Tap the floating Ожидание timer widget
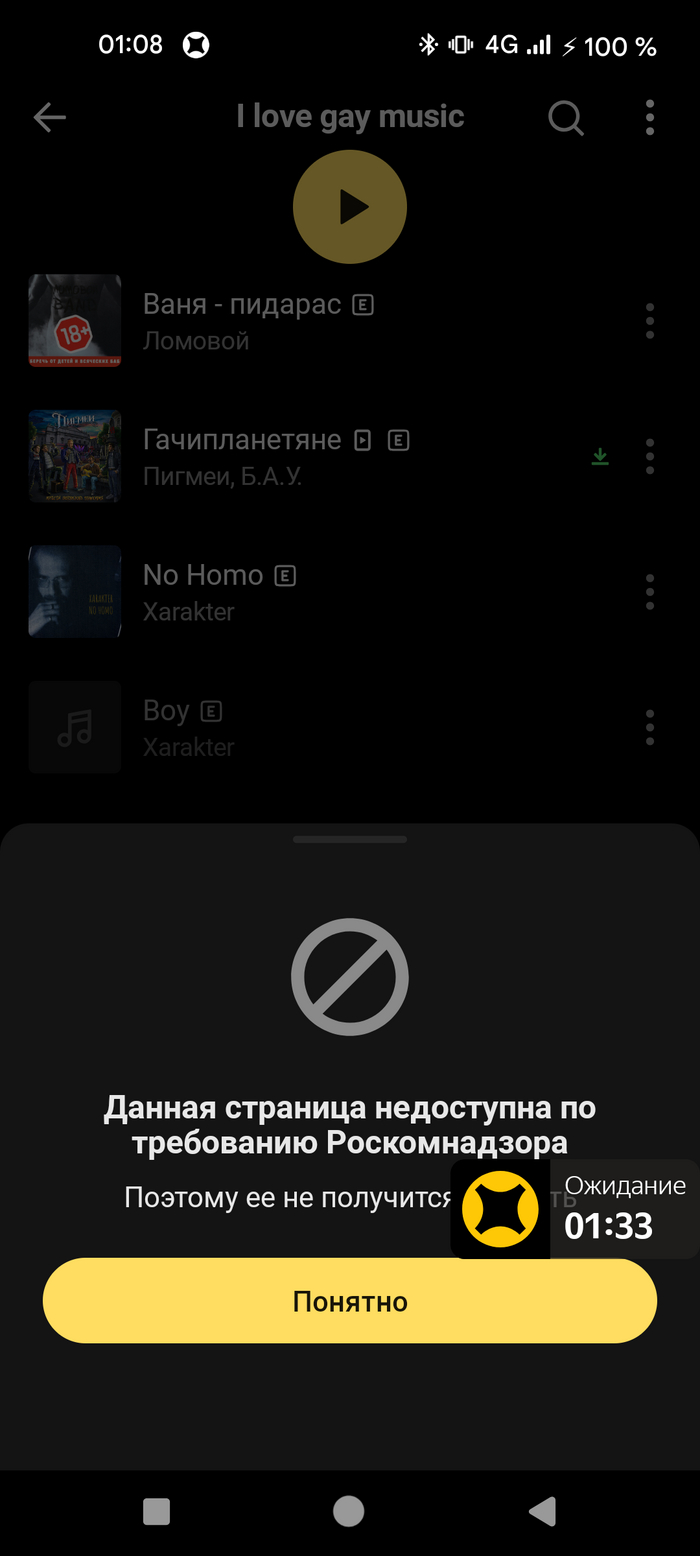Viewport: 700px width, 1556px height. [x=574, y=1209]
